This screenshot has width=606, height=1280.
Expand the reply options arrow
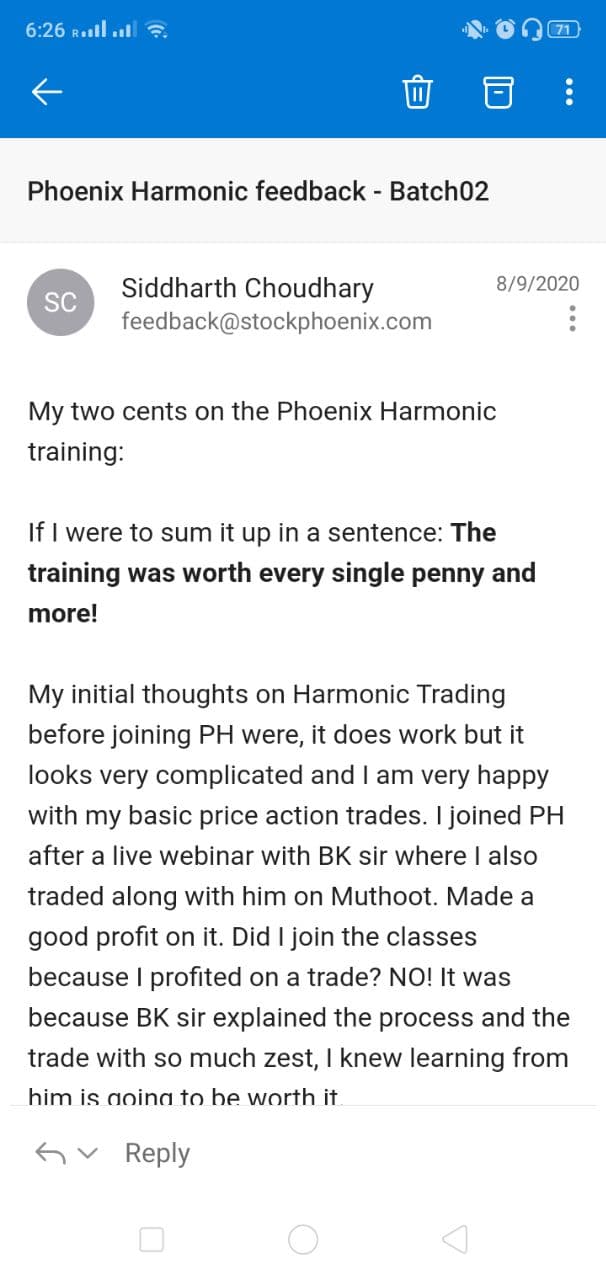tap(89, 1154)
